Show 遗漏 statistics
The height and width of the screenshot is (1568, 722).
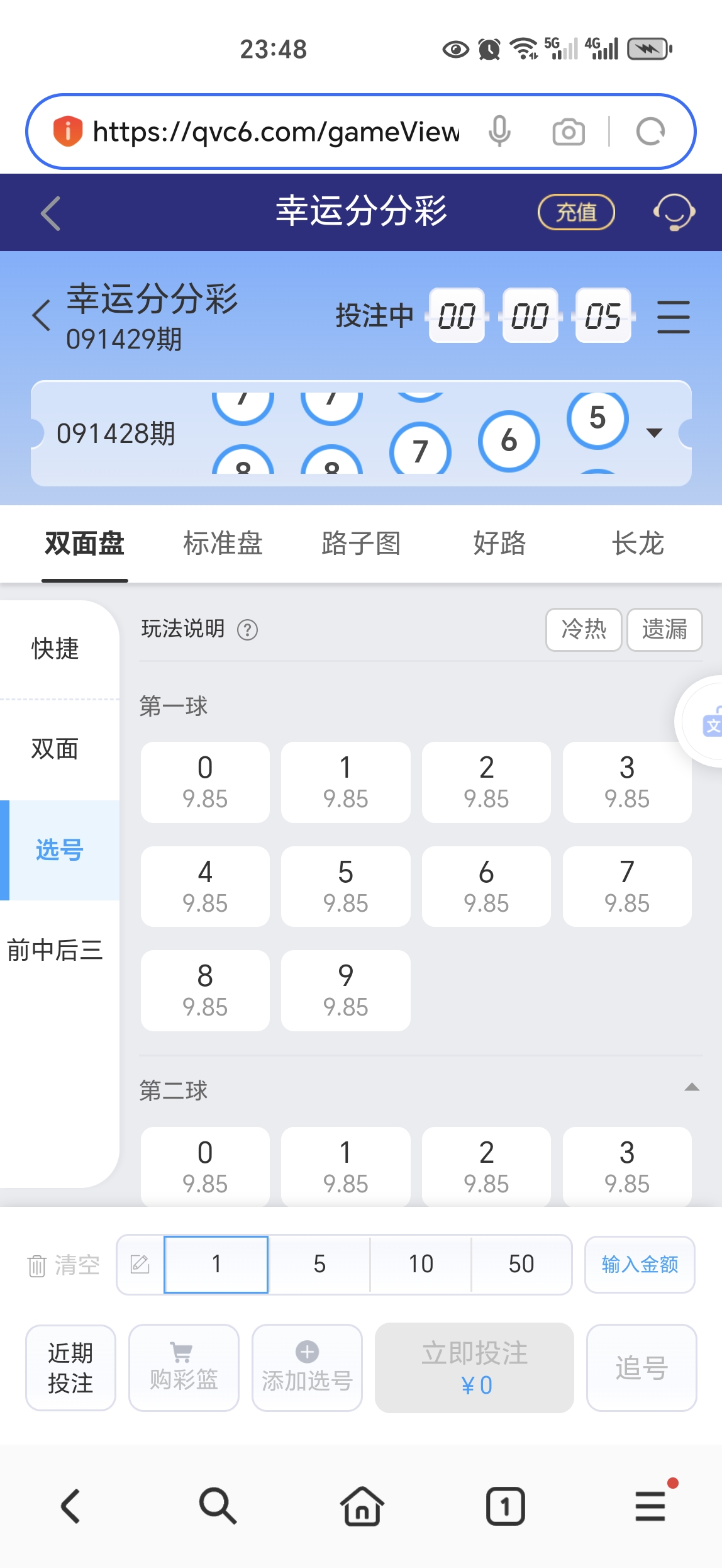click(664, 629)
